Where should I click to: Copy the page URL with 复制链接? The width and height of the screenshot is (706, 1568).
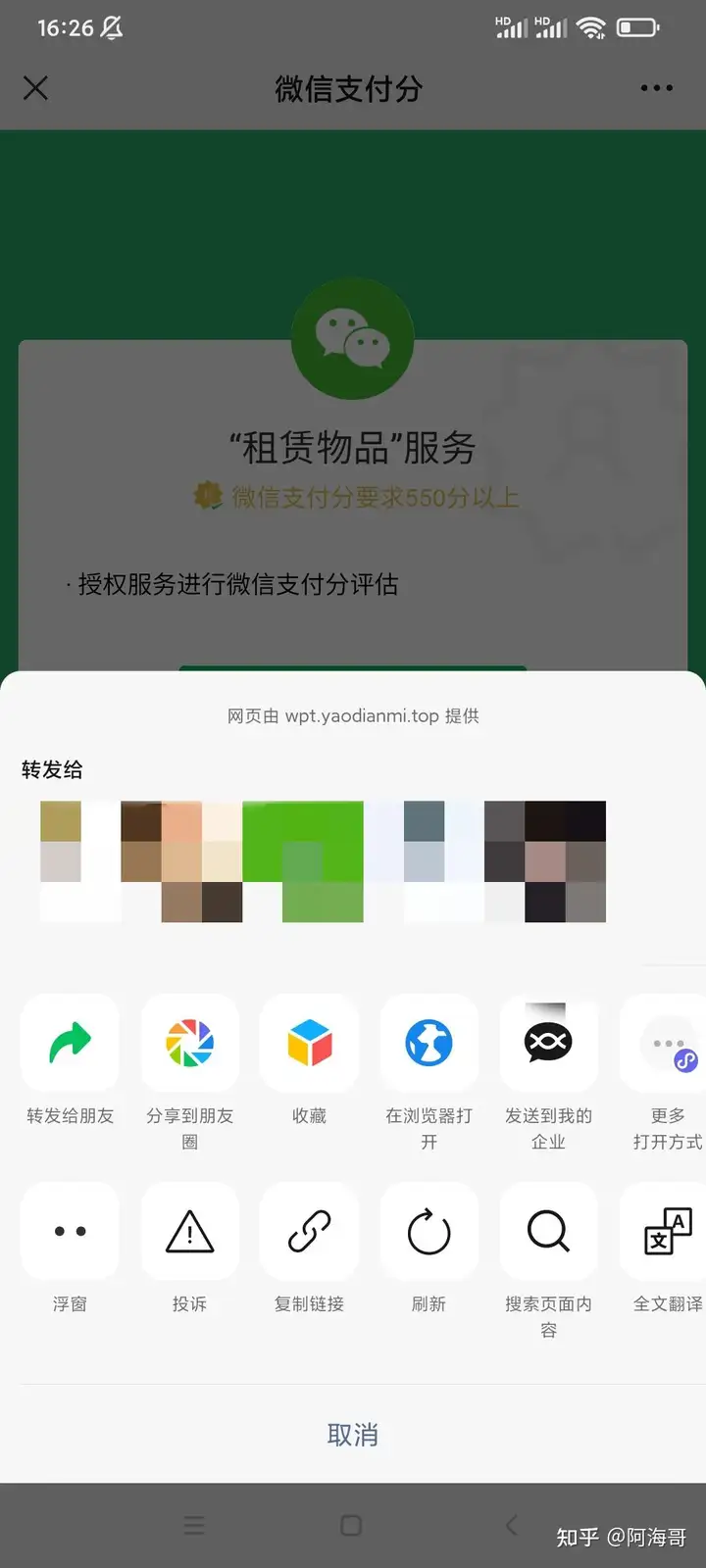pyautogui.click(x=309, y=1232)
